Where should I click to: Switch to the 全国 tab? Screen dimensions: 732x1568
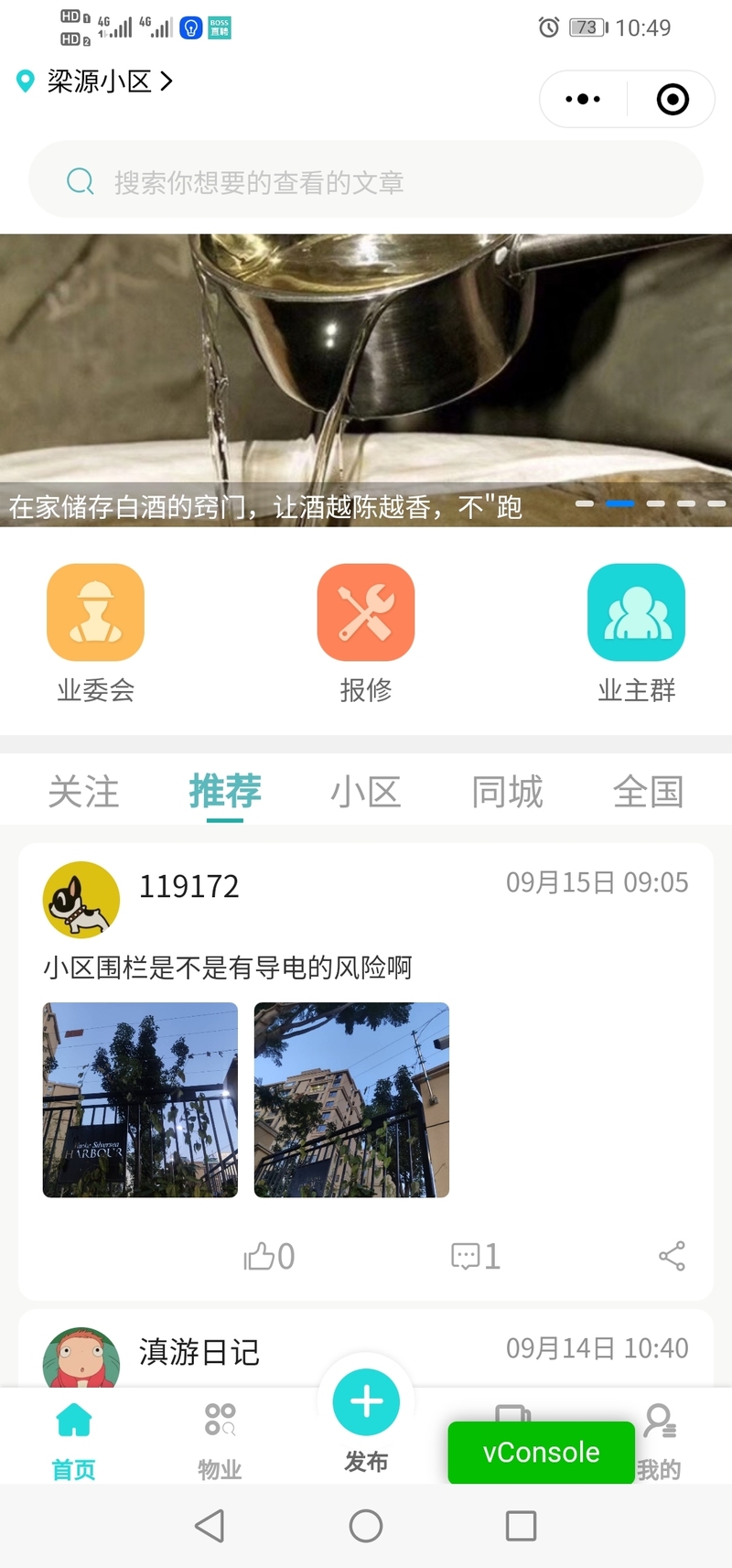(x=648, y=791)
